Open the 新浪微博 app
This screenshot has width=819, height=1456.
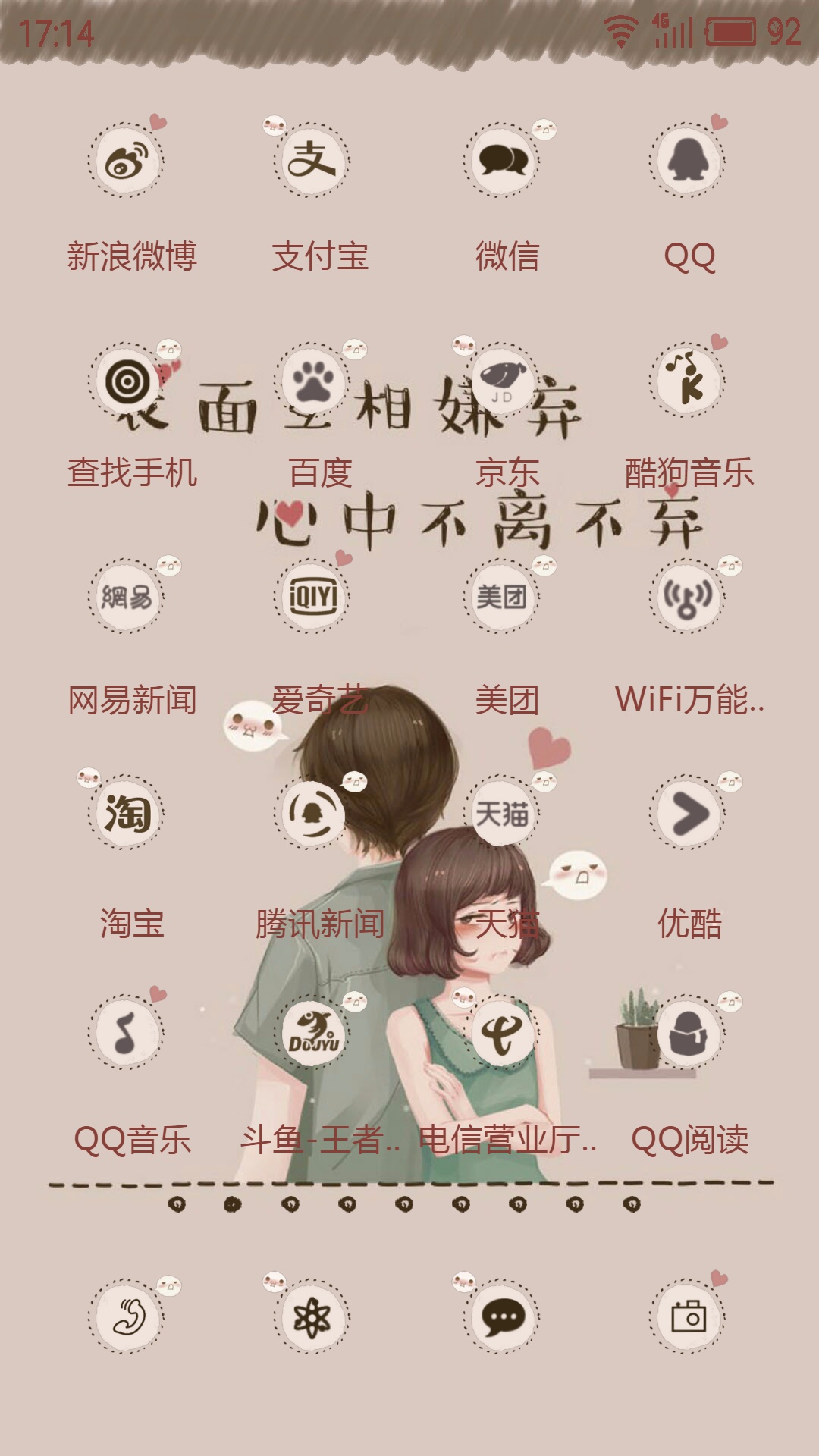[126, 161]
